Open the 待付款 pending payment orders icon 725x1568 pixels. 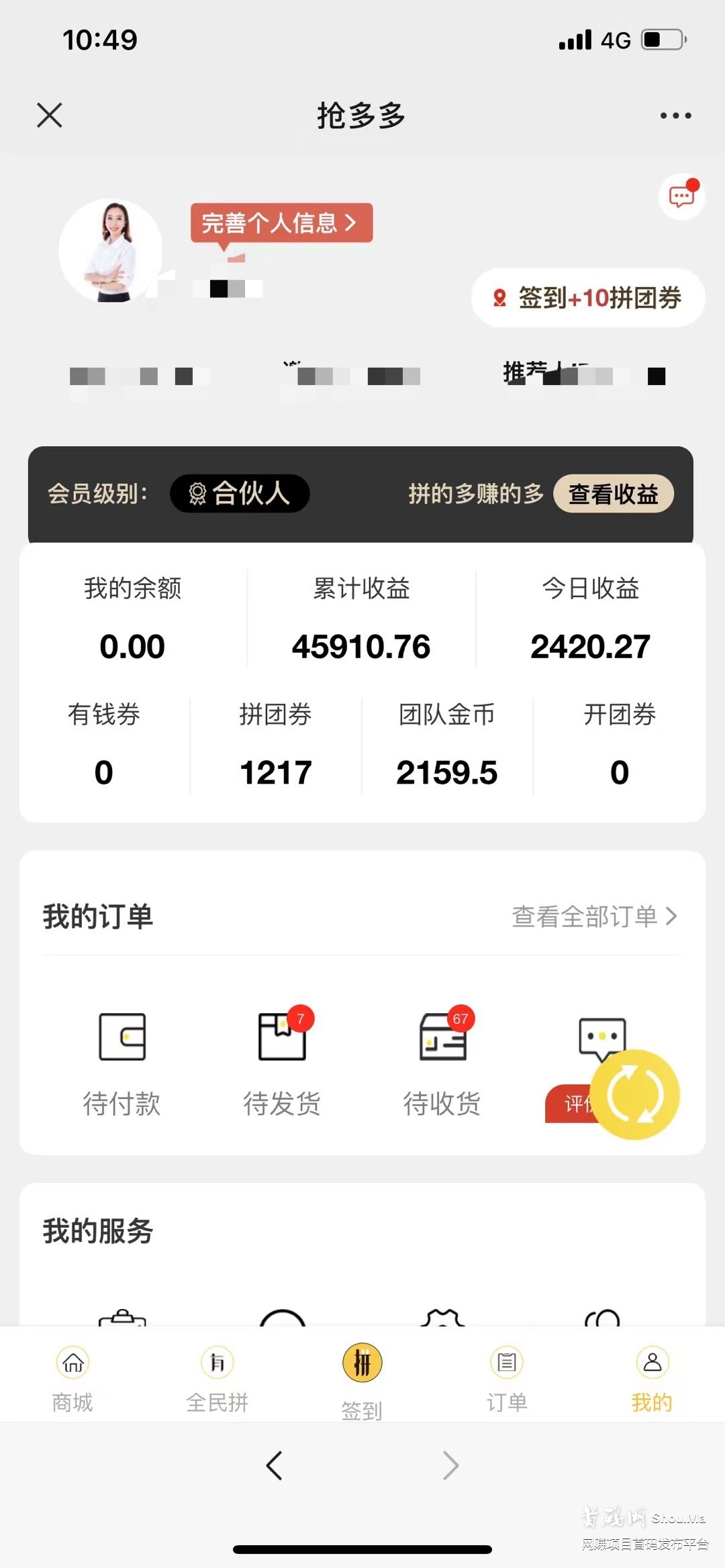[123, 1053]
